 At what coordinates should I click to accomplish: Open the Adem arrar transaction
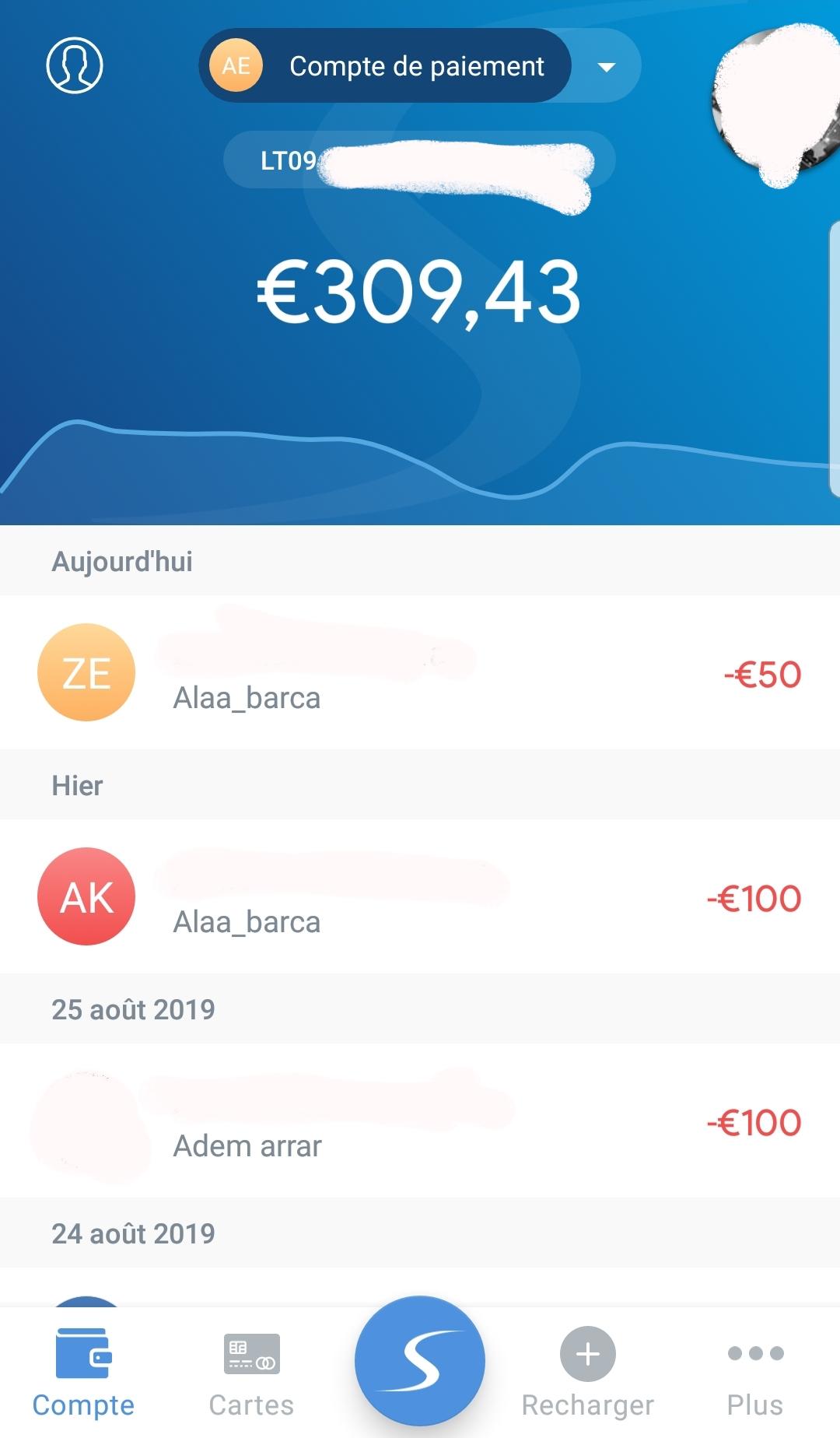tap(420, 1121)
